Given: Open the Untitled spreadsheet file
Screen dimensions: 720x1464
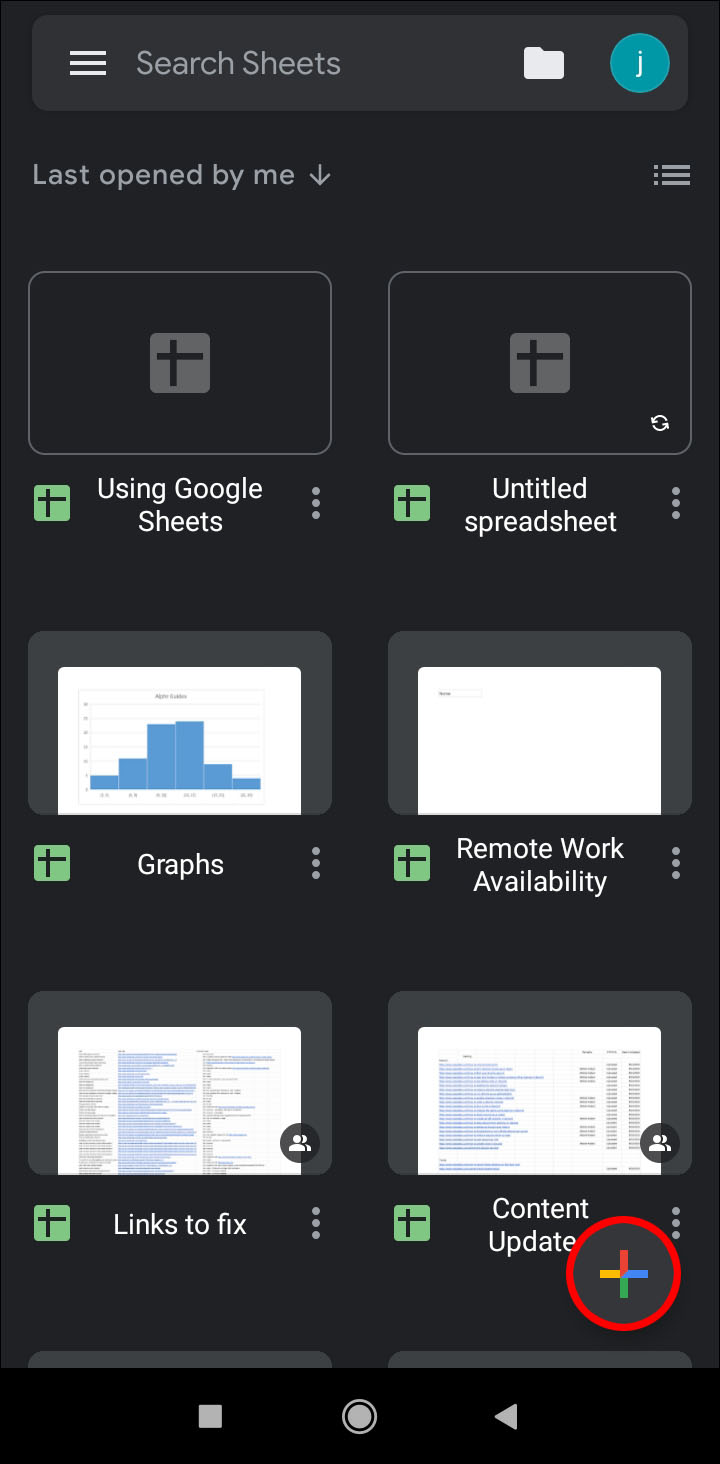Looking at the screenshot, I should coord(540,362).
